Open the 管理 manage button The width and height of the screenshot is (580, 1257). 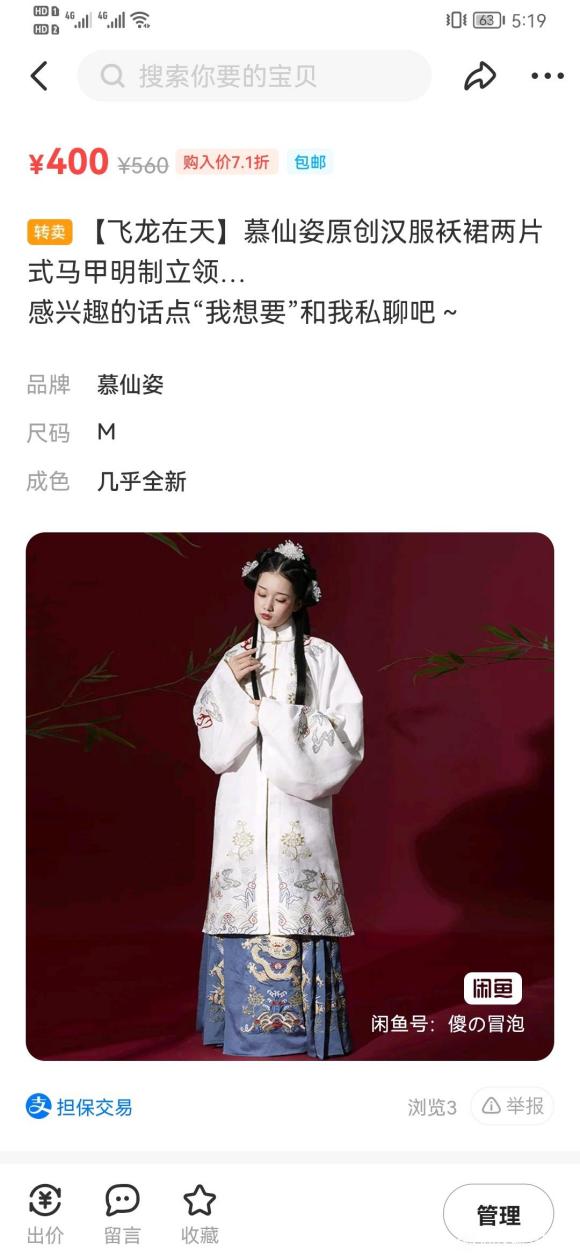click(498, 1215)
